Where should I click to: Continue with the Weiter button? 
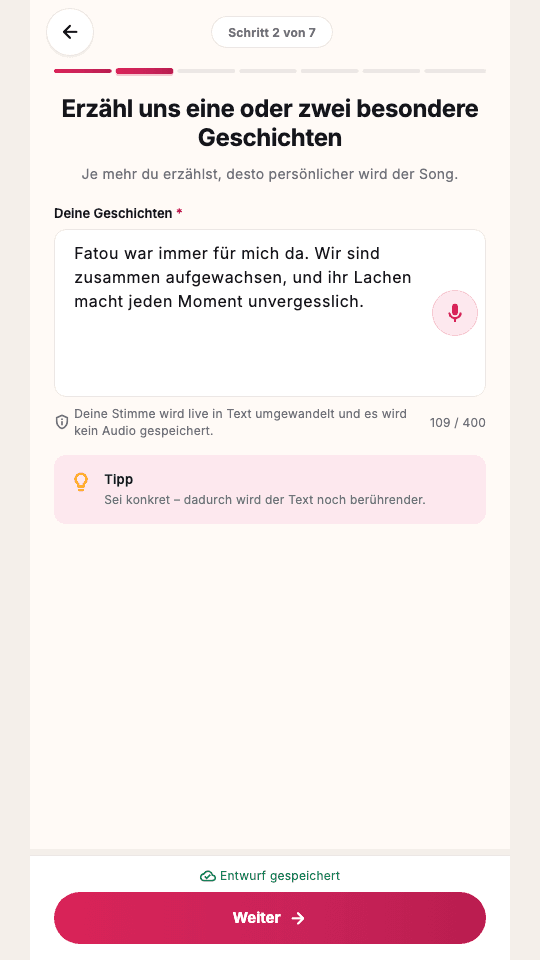coord(269,918)
